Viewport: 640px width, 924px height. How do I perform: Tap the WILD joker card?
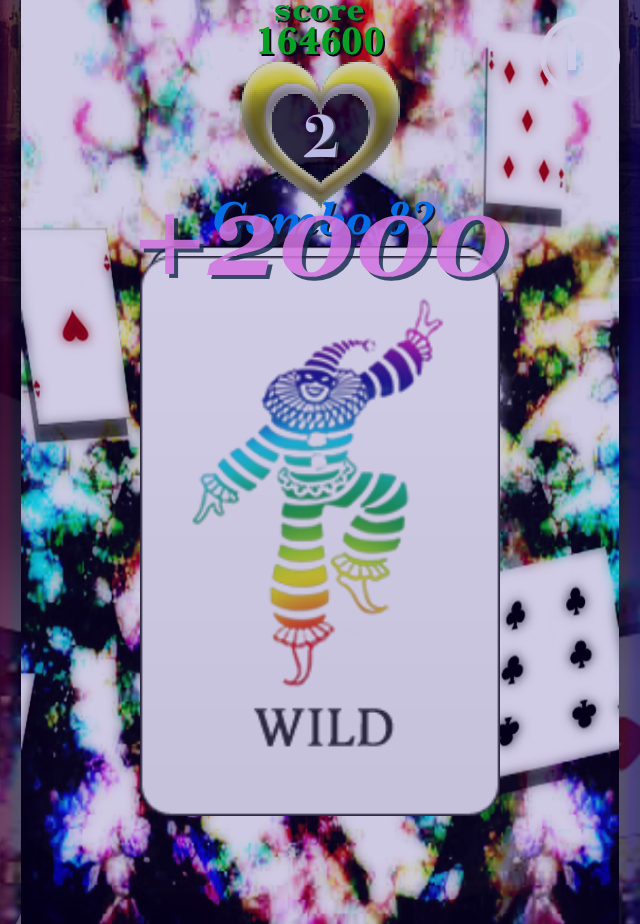pos(320,540)
